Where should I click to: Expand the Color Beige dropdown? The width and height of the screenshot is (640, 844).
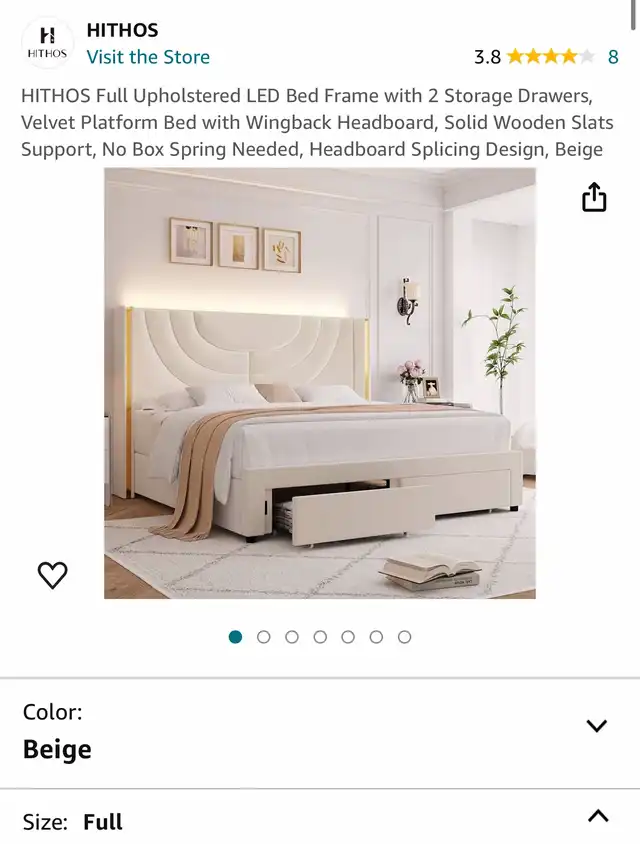596,726
